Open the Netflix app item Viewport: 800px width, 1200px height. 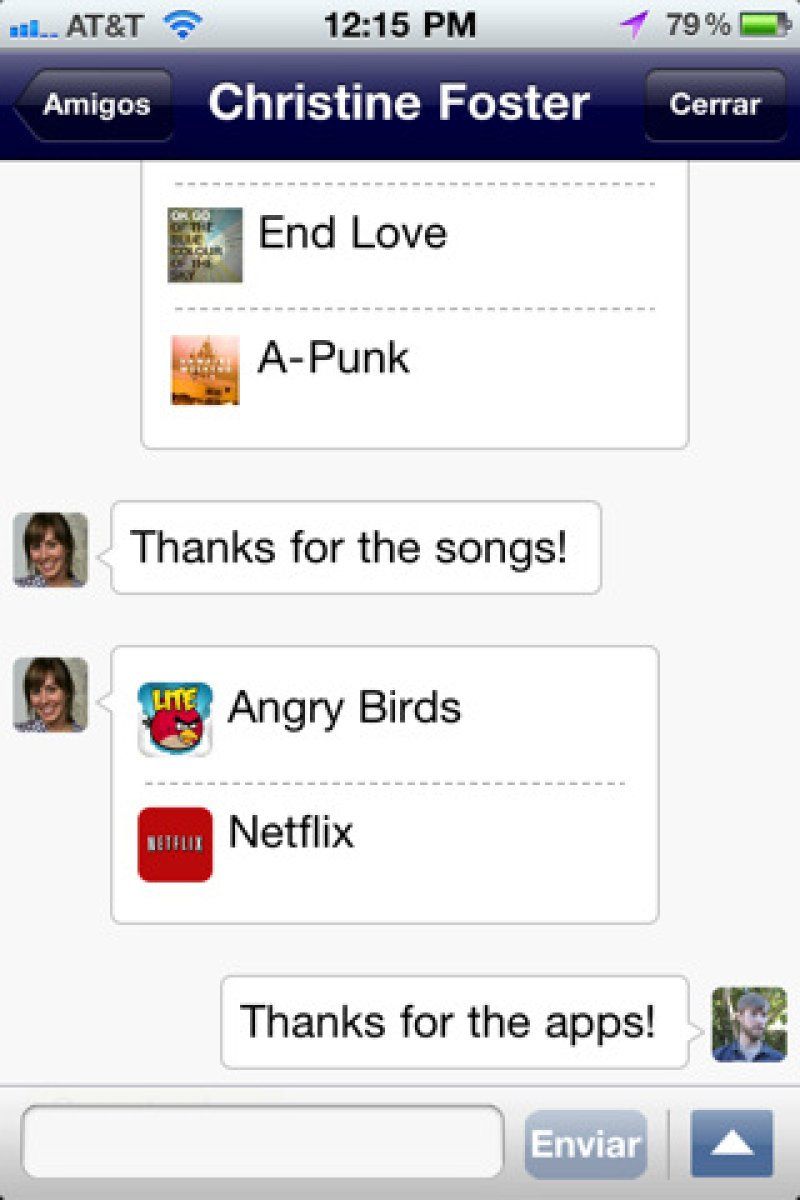[x=290, y=834]
